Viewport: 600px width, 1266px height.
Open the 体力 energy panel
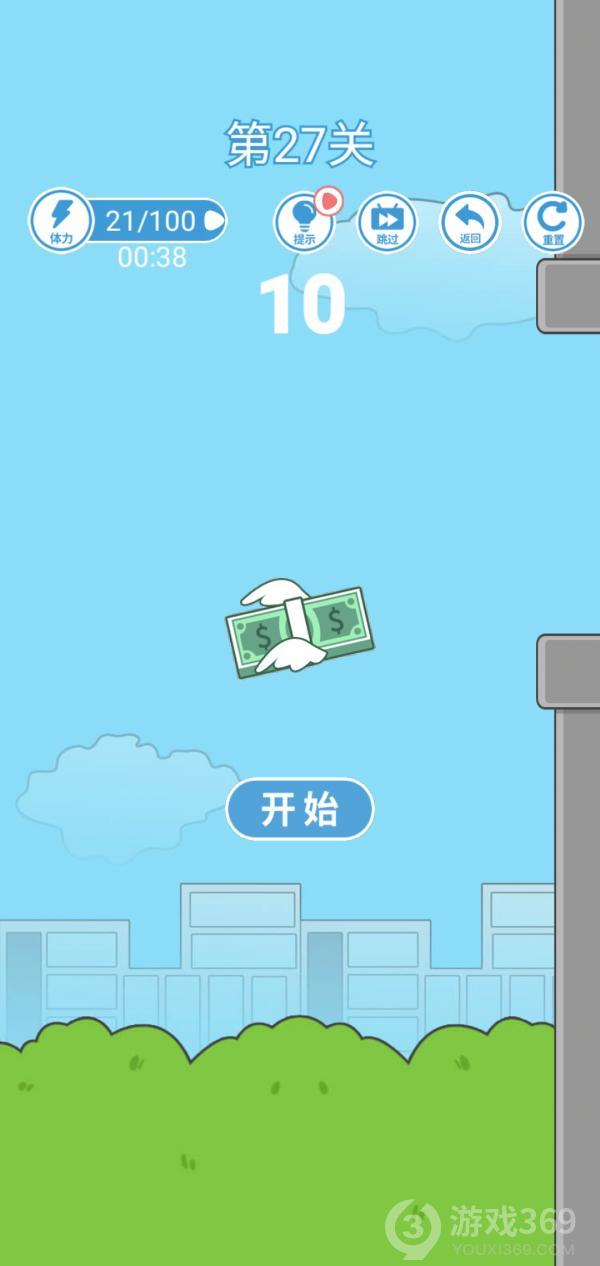coord(61,220)
